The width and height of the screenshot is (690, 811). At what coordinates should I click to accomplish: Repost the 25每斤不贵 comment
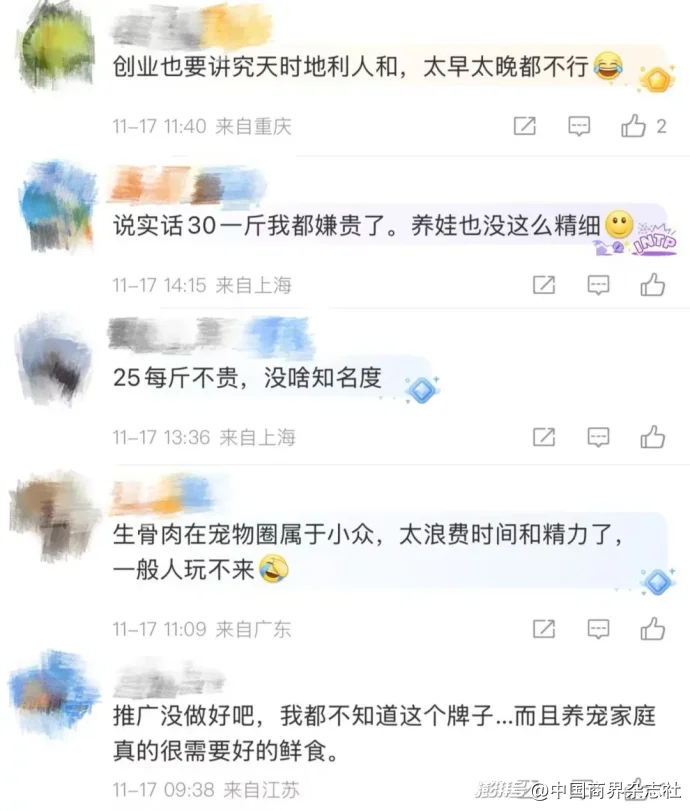tap(543, 437)
